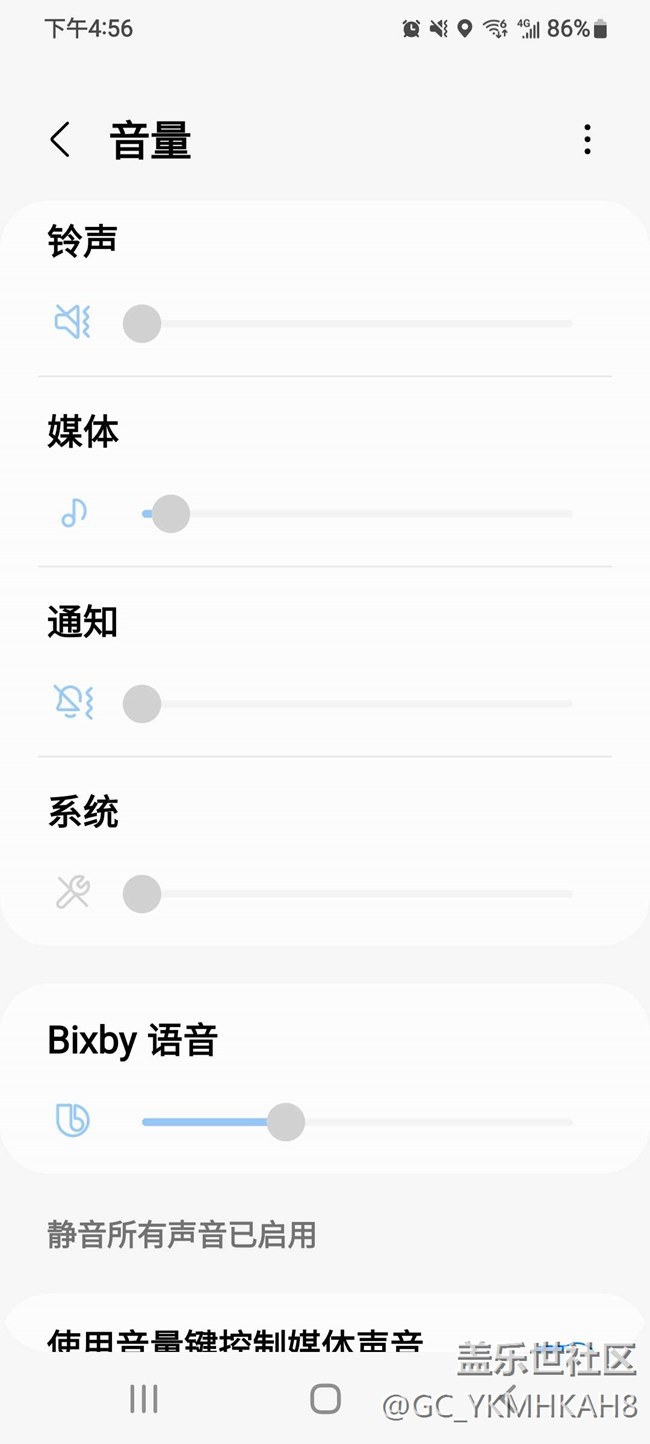Tap the 媒体 music note icon

(x=73, y=513)
